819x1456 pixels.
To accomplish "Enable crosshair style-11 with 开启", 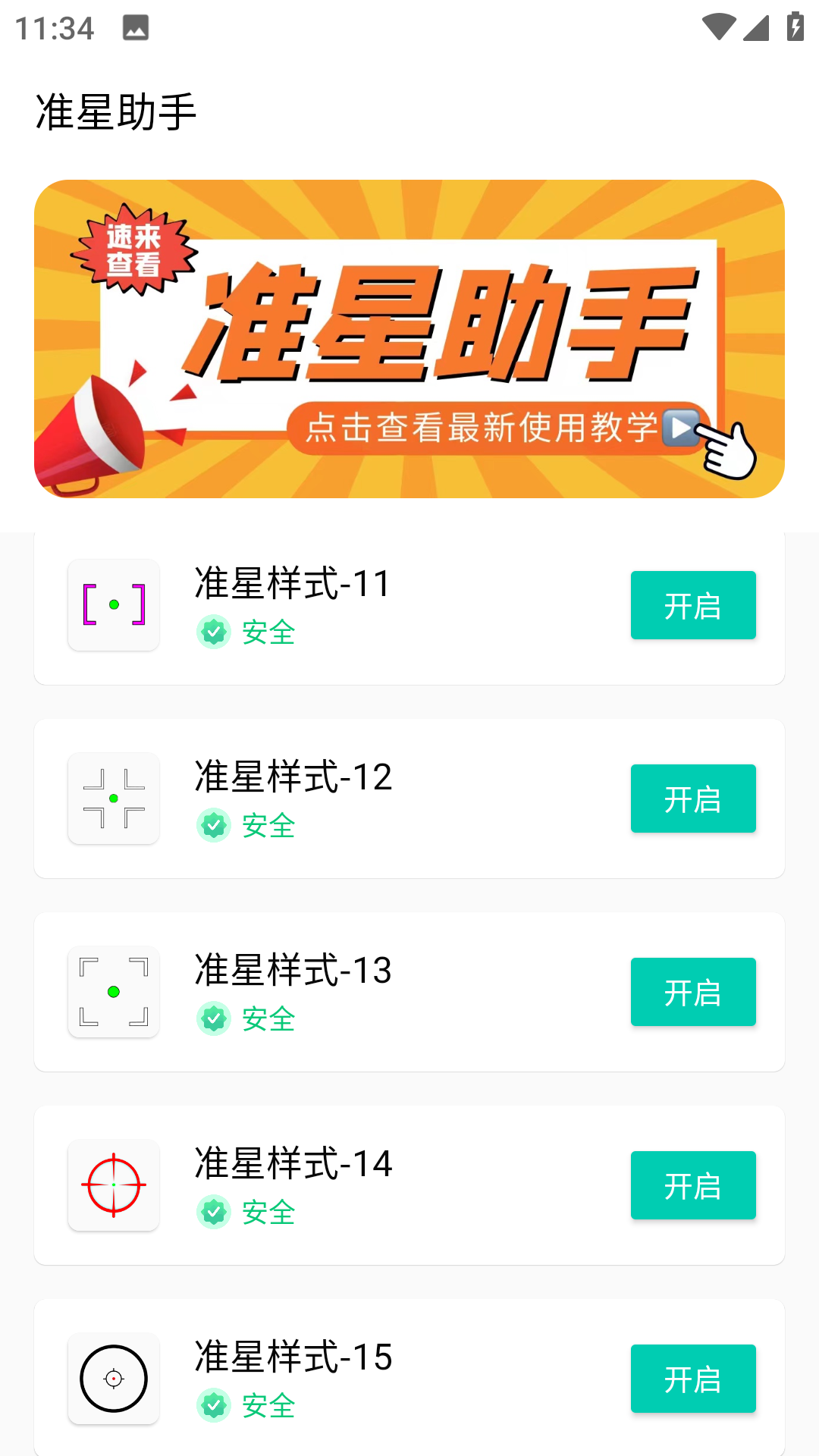I will pyautogui.click(x=692, y=604).
